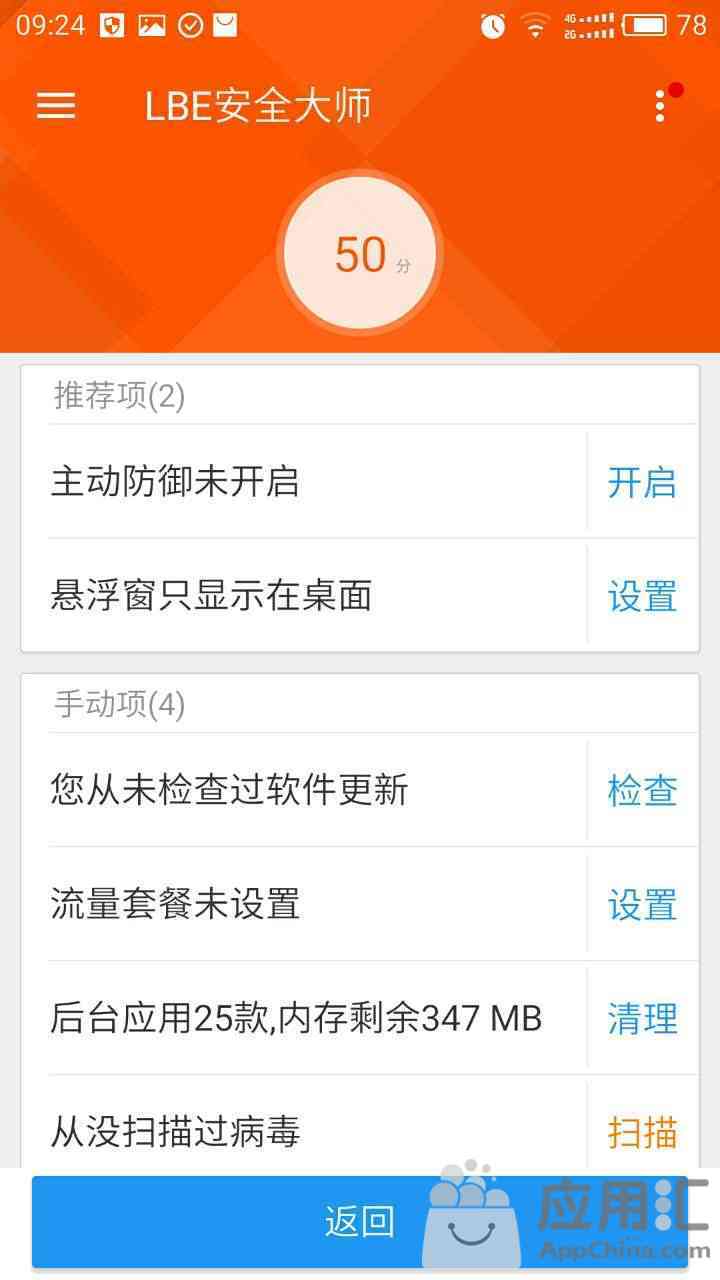Check for software updates with 检查
Viewport: 720px width, 1280px height.
[642, 791]
